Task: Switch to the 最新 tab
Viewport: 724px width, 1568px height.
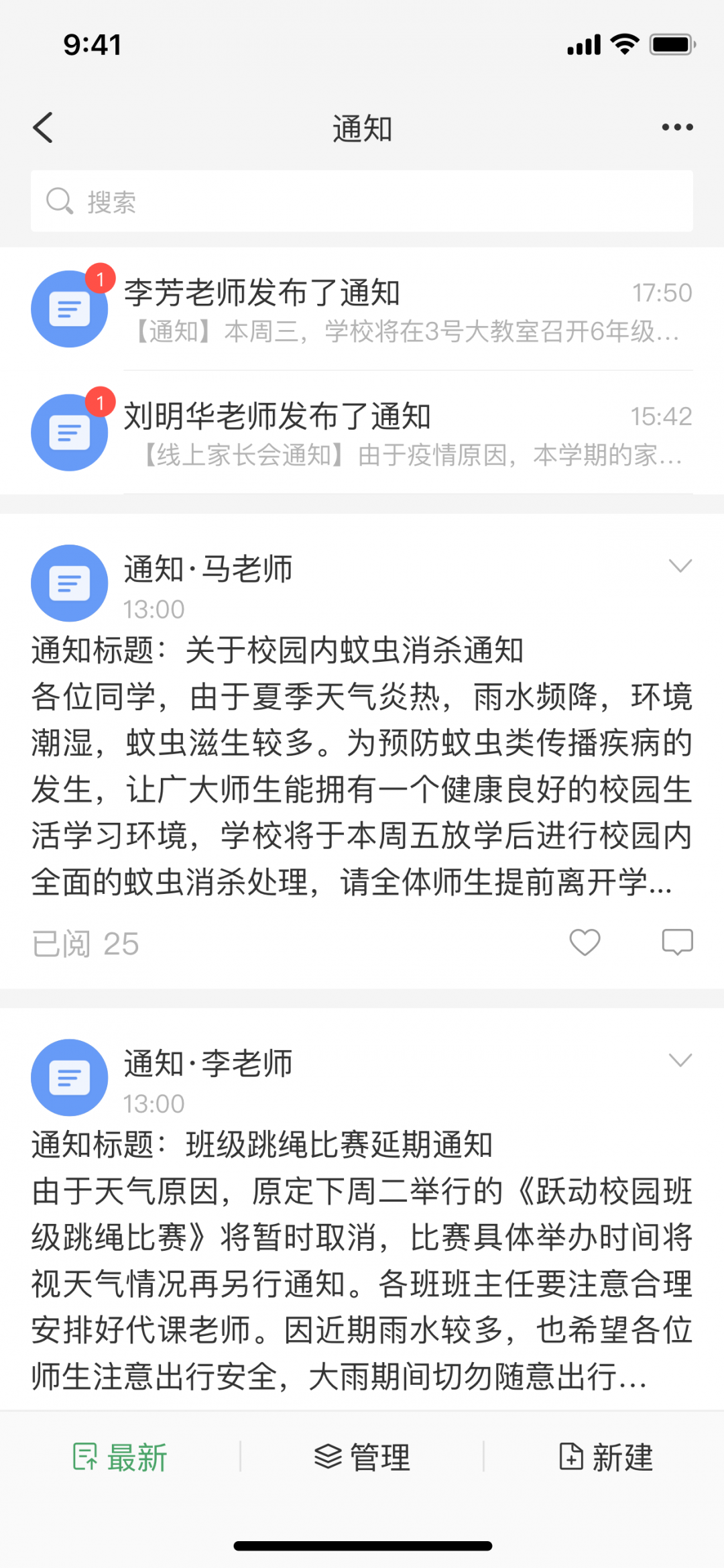Action: pos(121,1457)
